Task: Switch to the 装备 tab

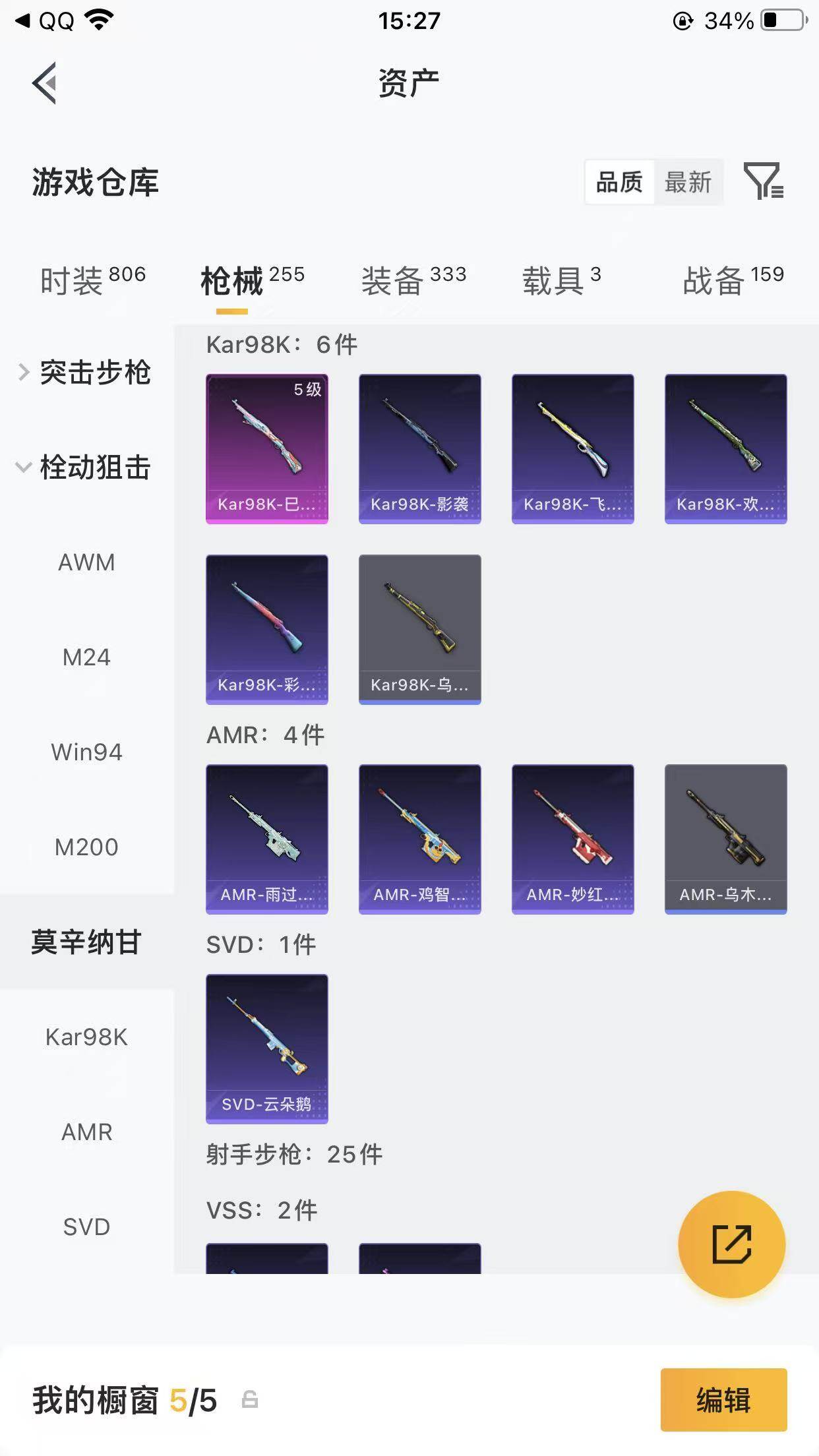Action: coord(413,280)
